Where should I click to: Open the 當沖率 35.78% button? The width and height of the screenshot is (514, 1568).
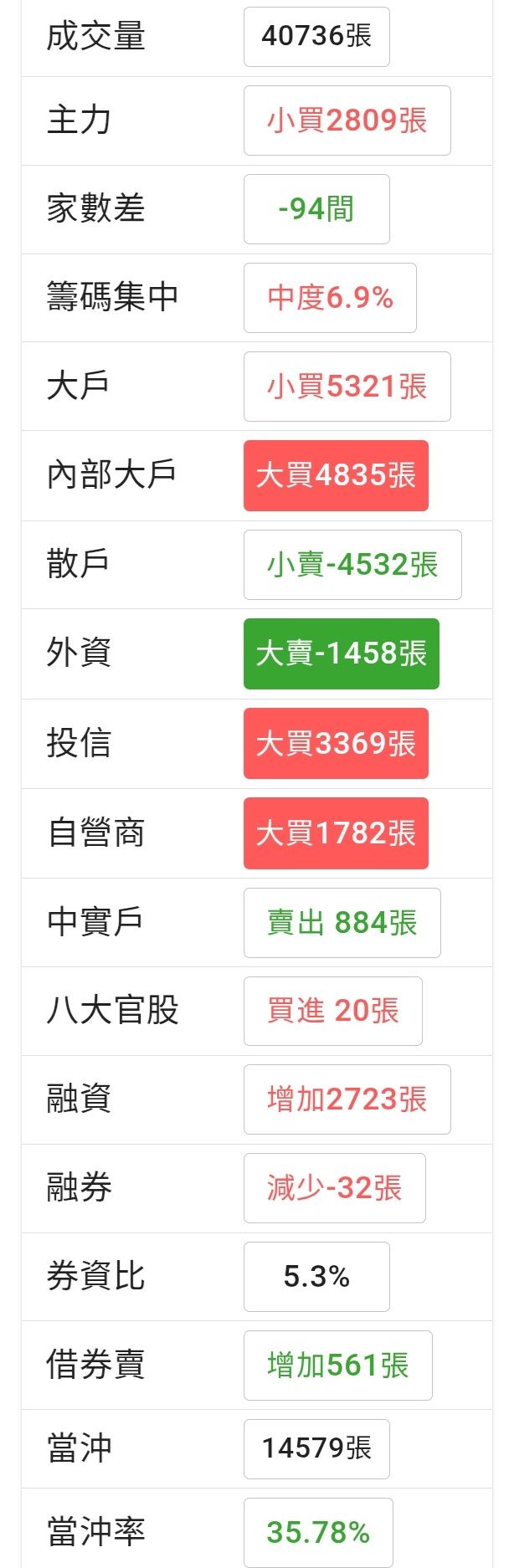point(318,1533)
